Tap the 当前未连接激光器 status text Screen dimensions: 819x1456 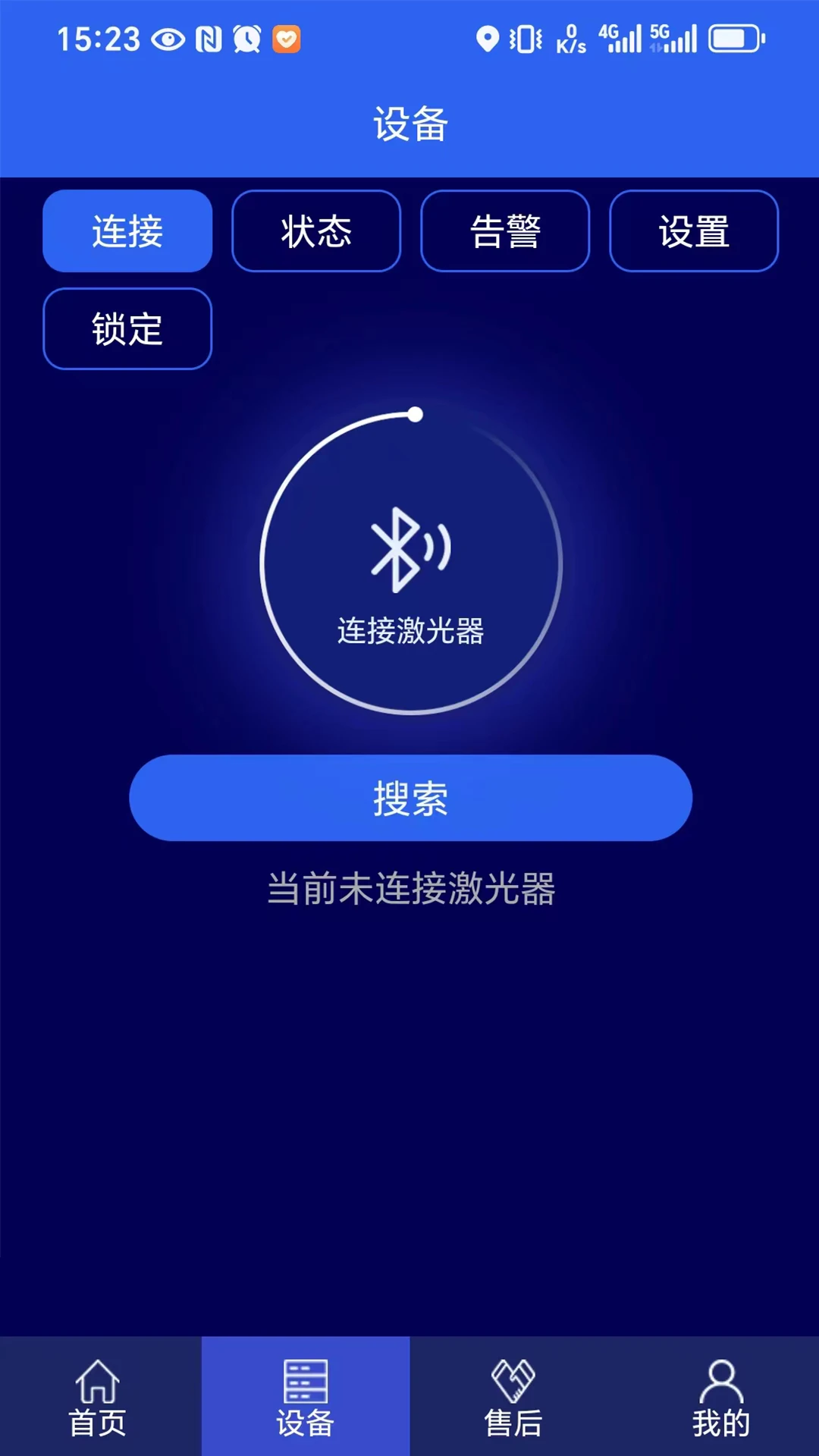409,891
